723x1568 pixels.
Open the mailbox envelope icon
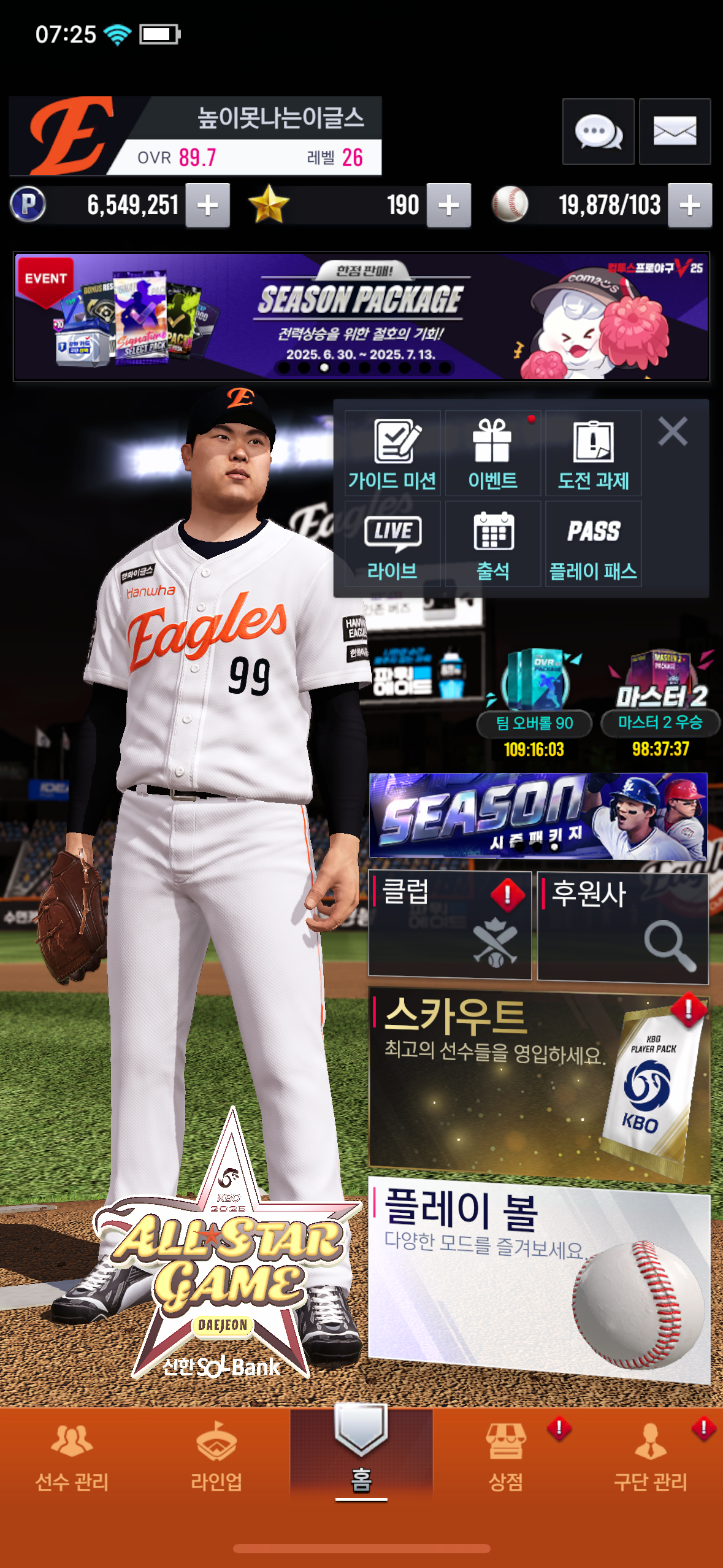[x=675, y=131]
